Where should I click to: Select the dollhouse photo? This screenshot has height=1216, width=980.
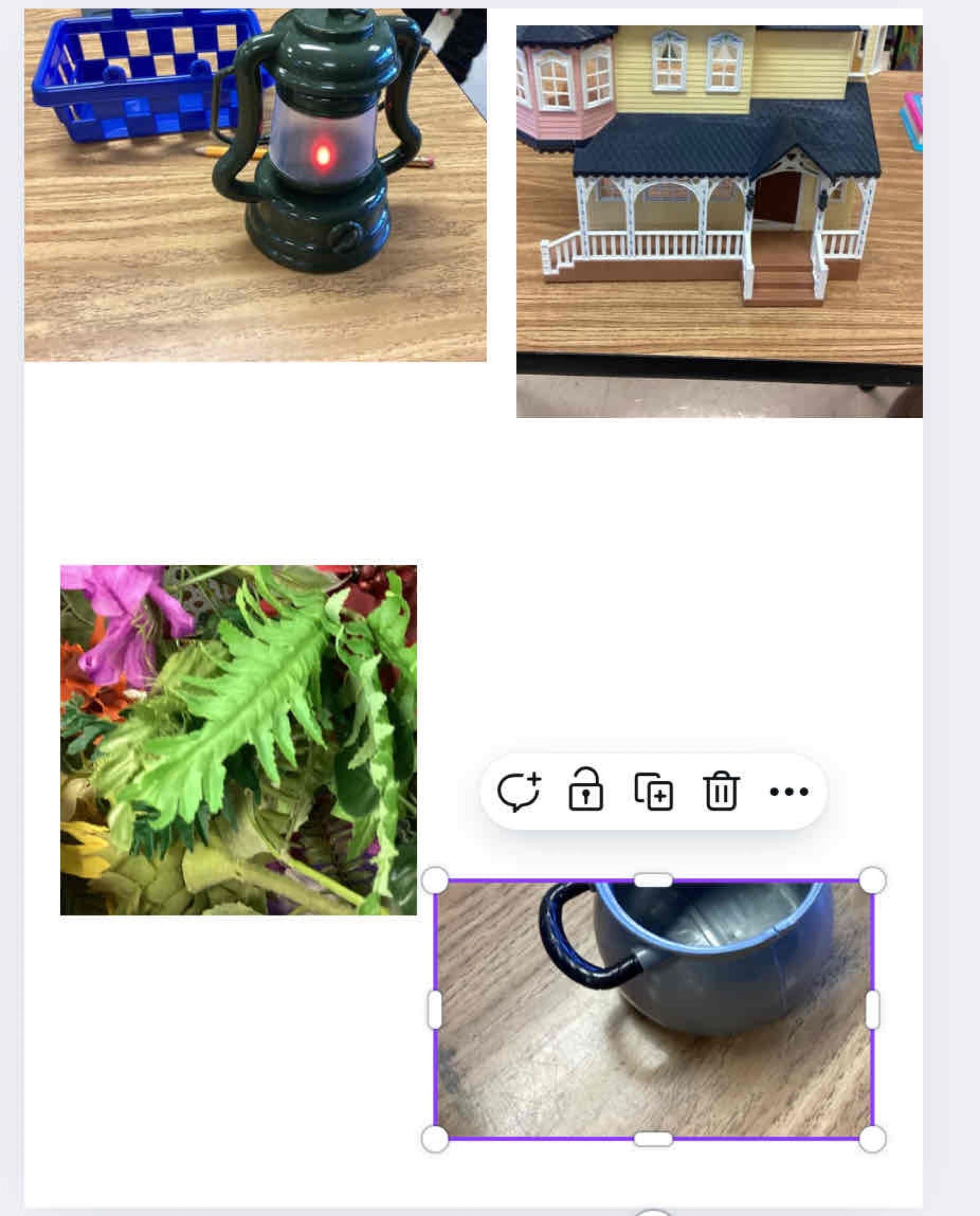click(719, 221)
